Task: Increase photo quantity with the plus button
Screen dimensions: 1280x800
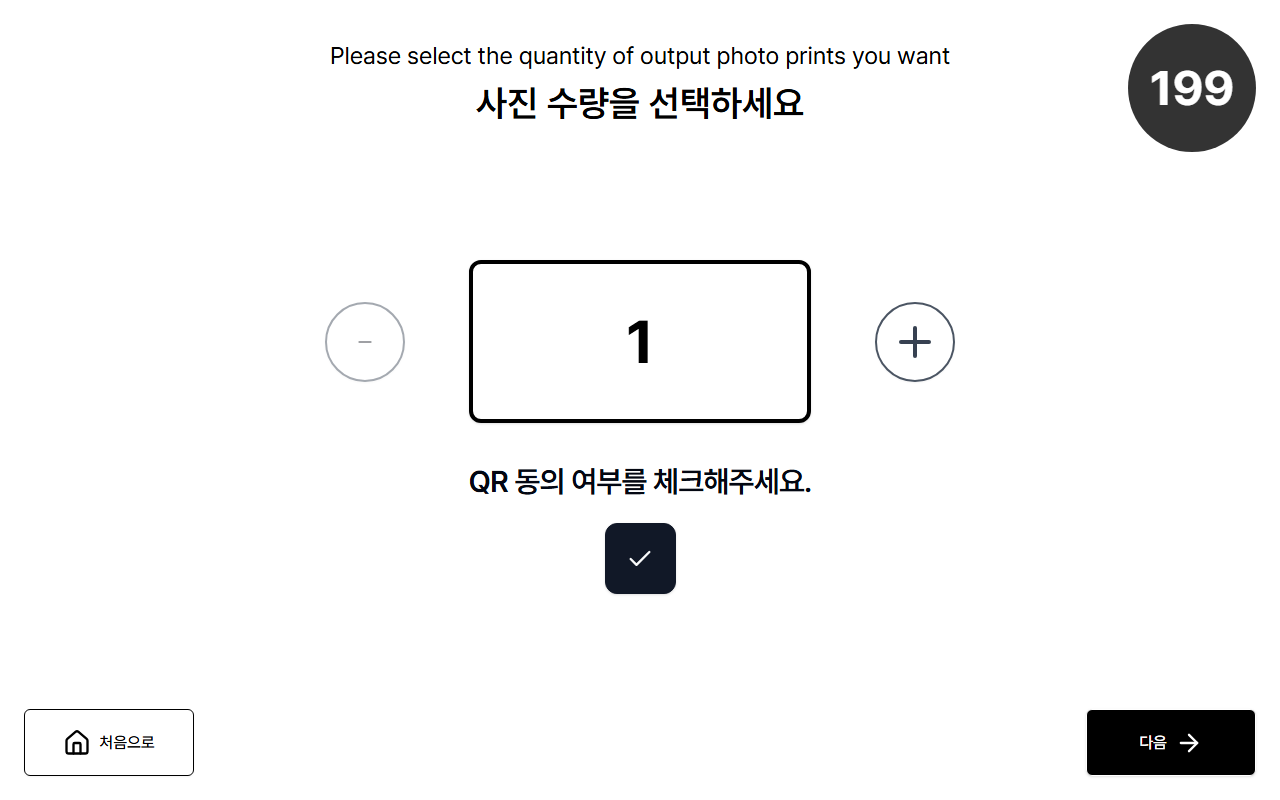Action: click(x=914, y=342)
